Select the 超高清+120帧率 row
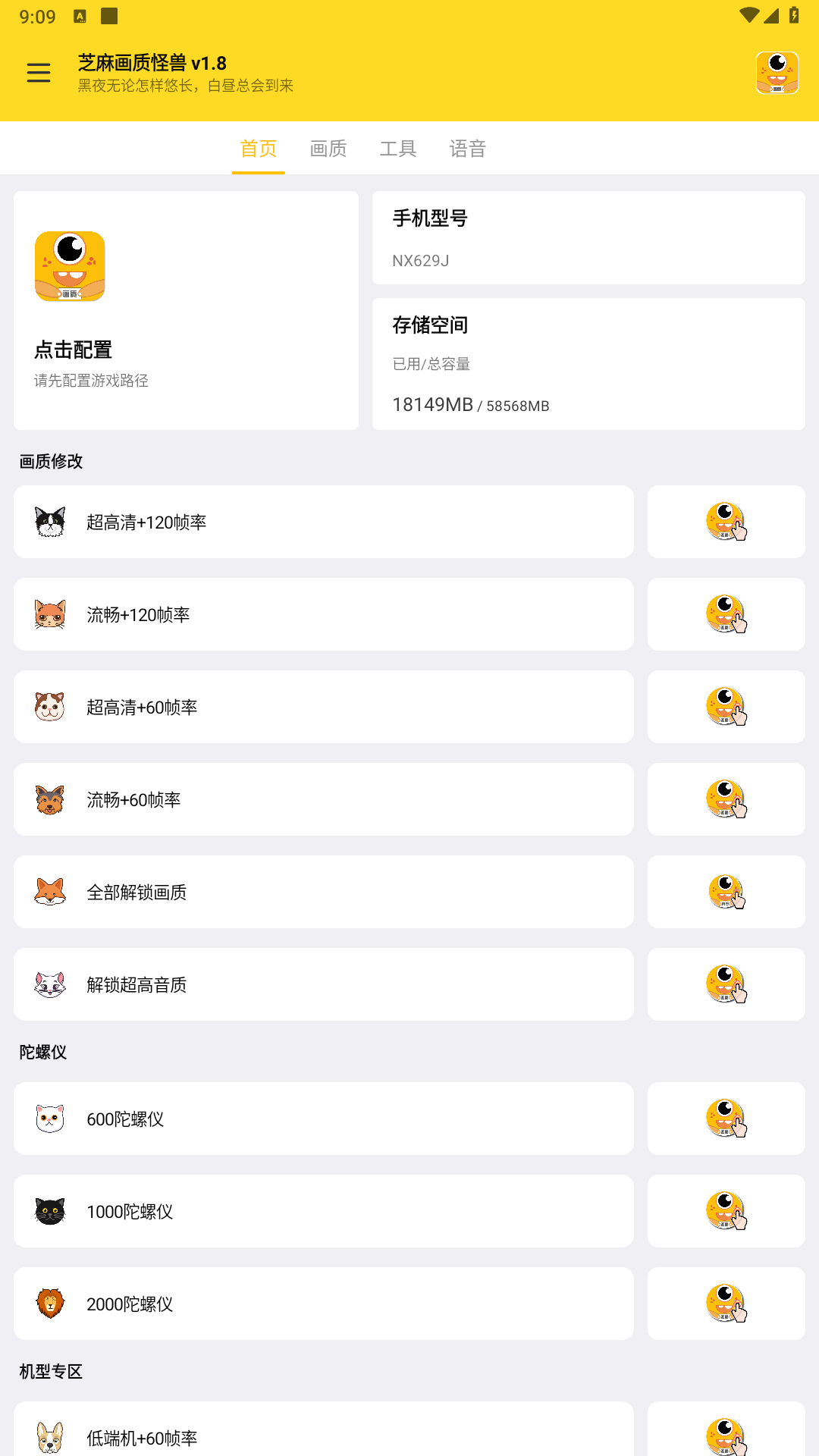 pos(323,522)
